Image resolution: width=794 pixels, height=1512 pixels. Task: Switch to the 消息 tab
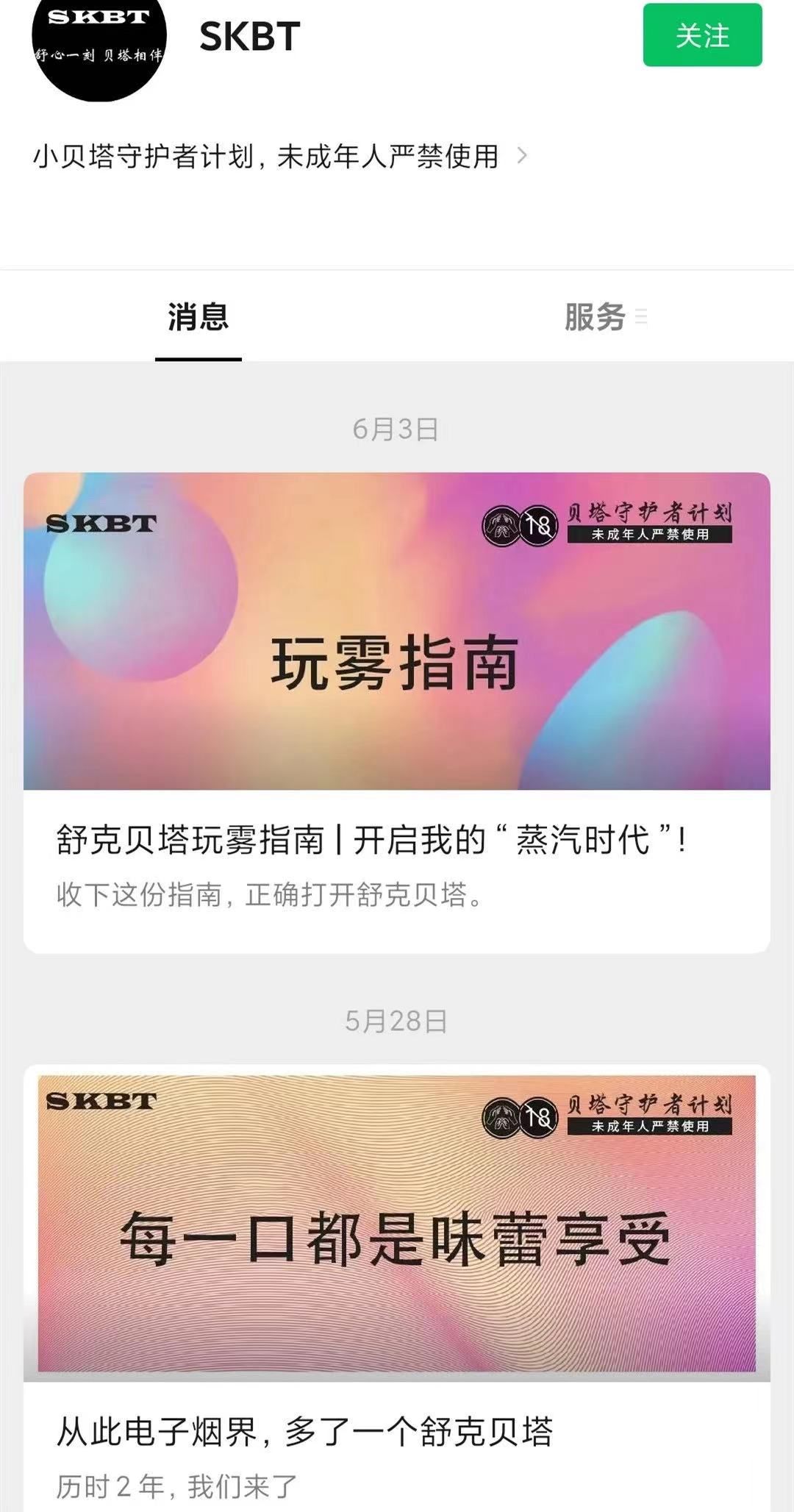click(198, 318)
